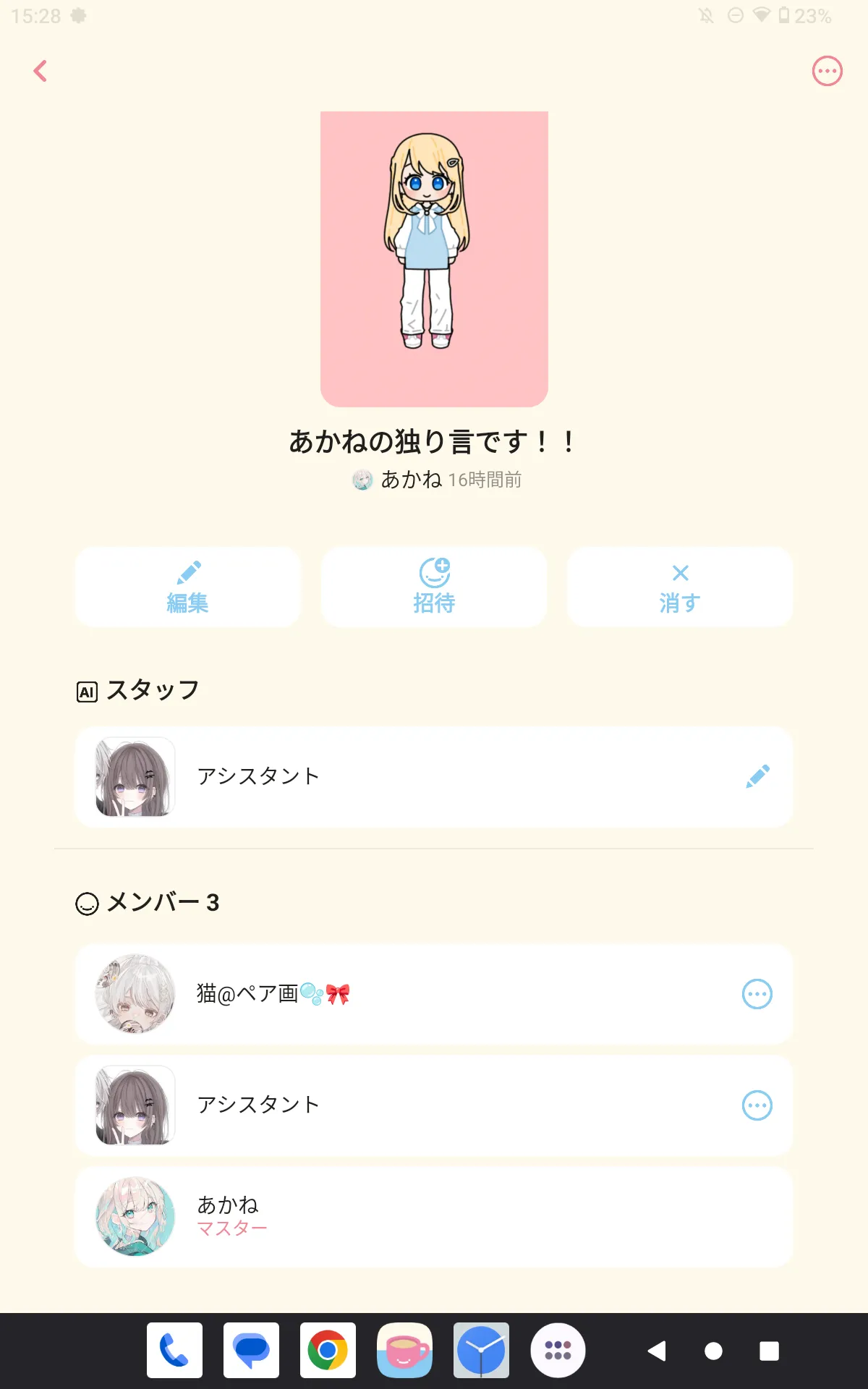Edit the アシスタント staff with pencil icon
Screen dimensions: 868x1389
(x=757, y=776)
